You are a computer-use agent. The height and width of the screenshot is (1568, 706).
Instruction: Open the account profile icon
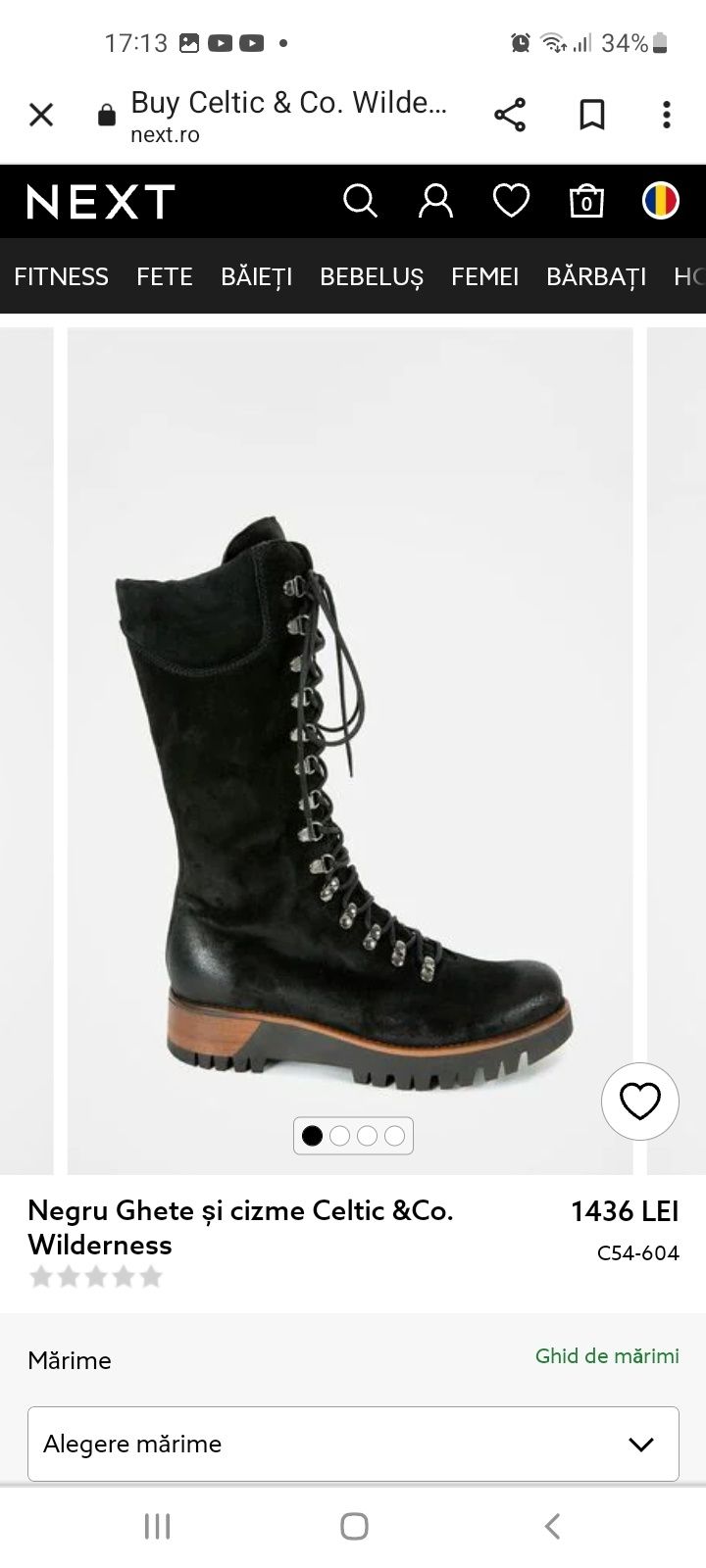tap(435, 202)
